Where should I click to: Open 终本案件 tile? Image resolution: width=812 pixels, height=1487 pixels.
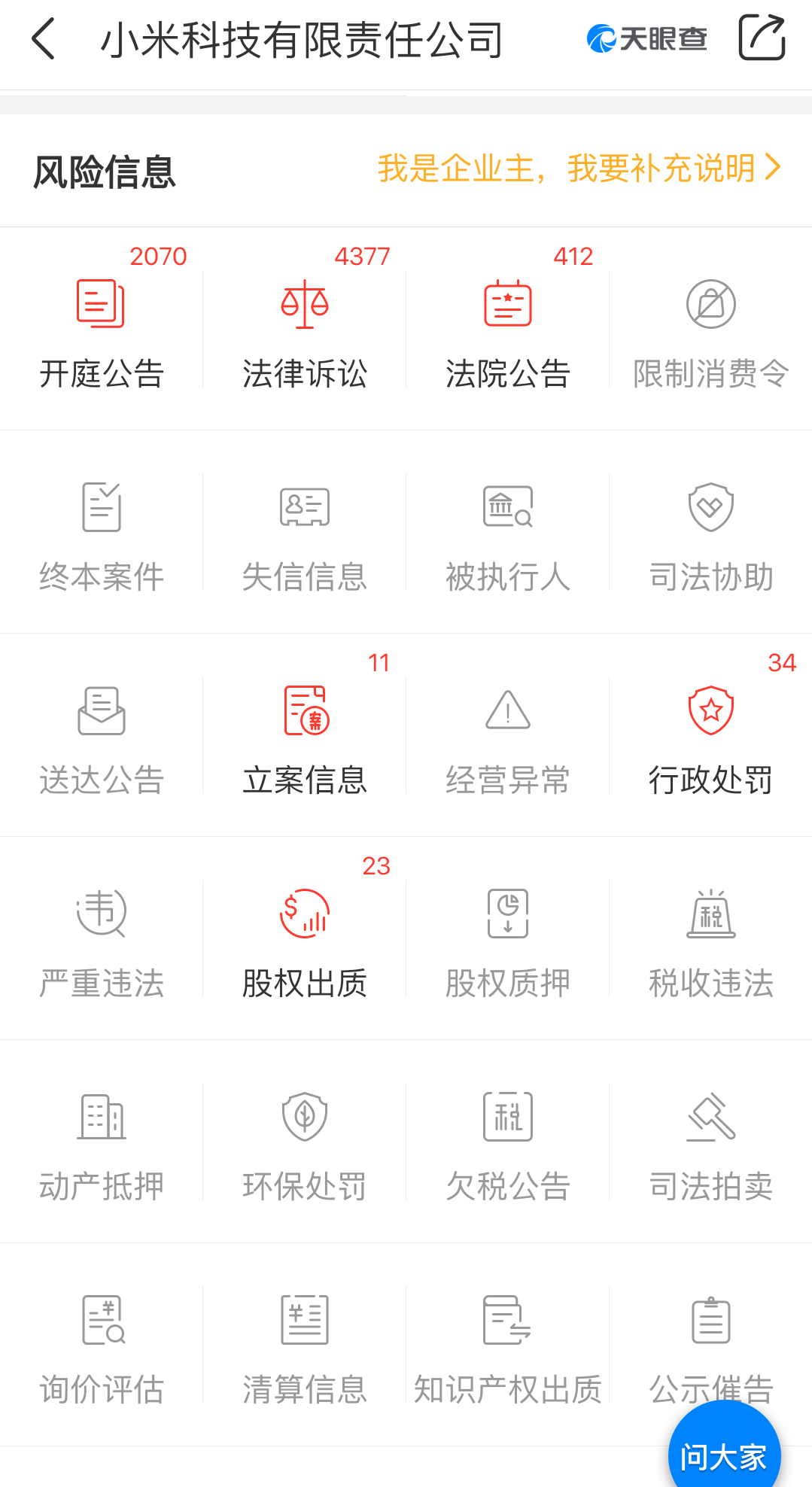[x=102, y=532]
